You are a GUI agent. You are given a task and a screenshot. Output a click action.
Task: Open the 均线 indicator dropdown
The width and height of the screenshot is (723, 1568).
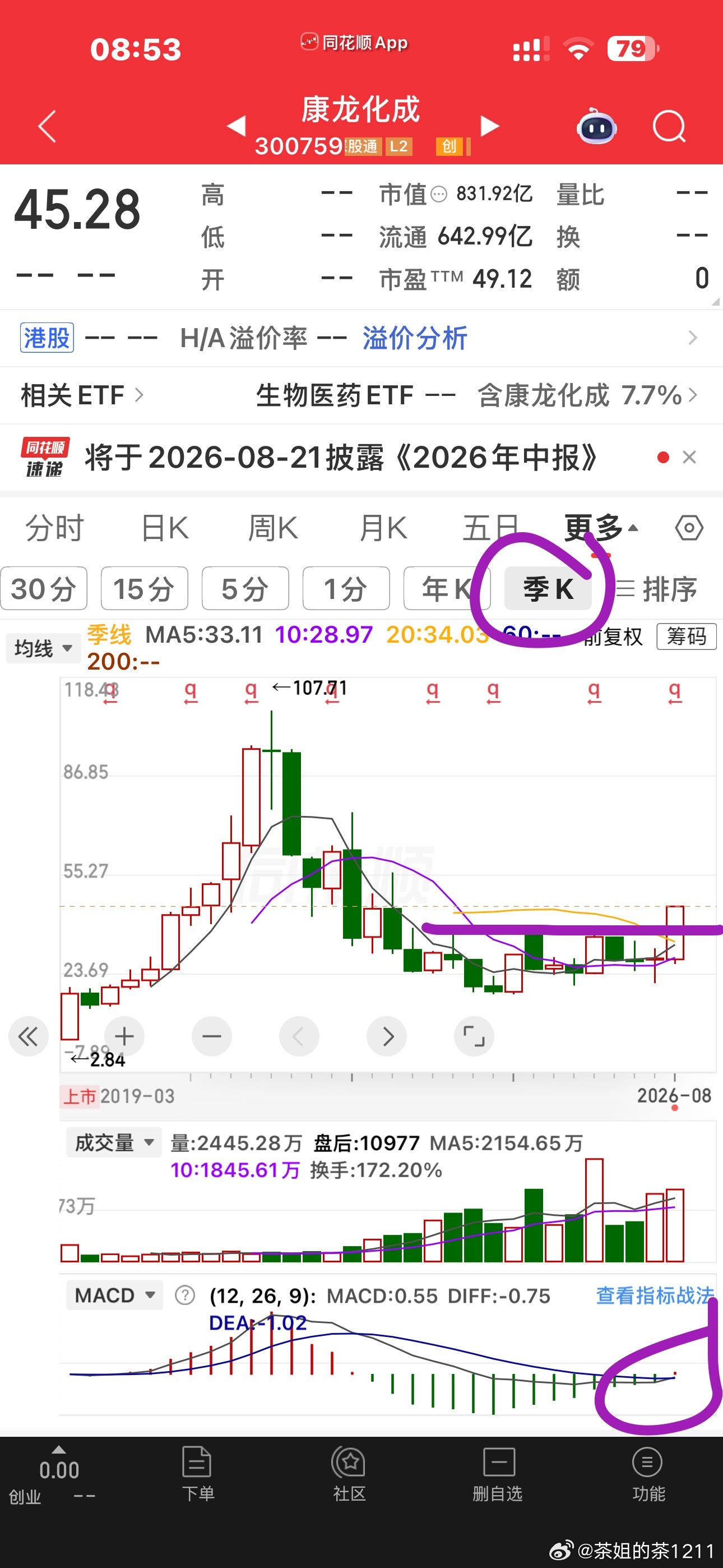click(x=43, y=648)
